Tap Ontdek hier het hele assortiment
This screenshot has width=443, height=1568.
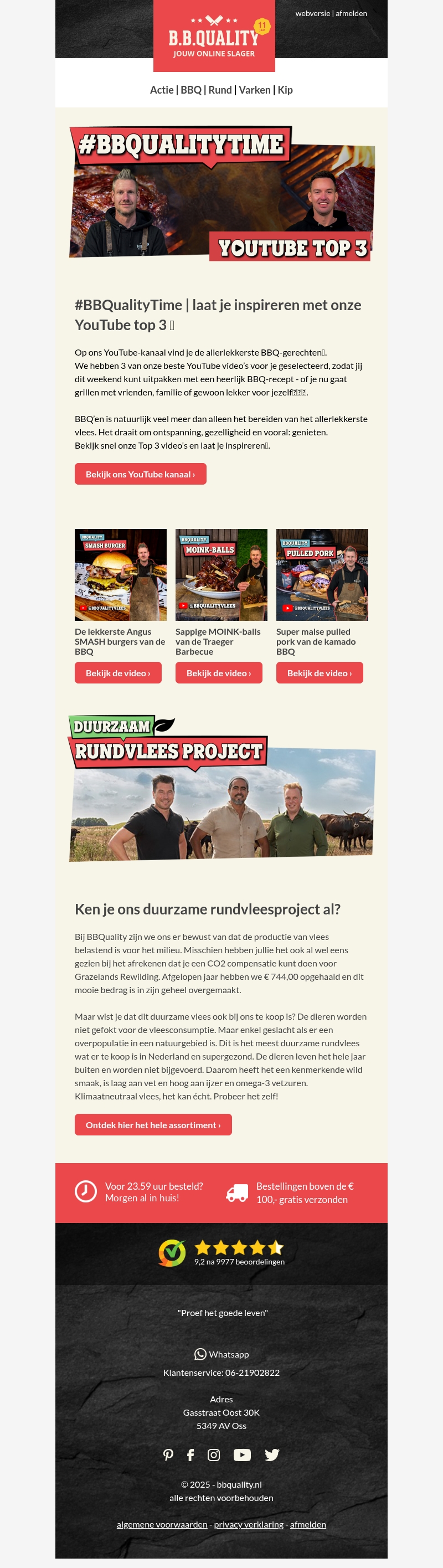(153, 1125)
